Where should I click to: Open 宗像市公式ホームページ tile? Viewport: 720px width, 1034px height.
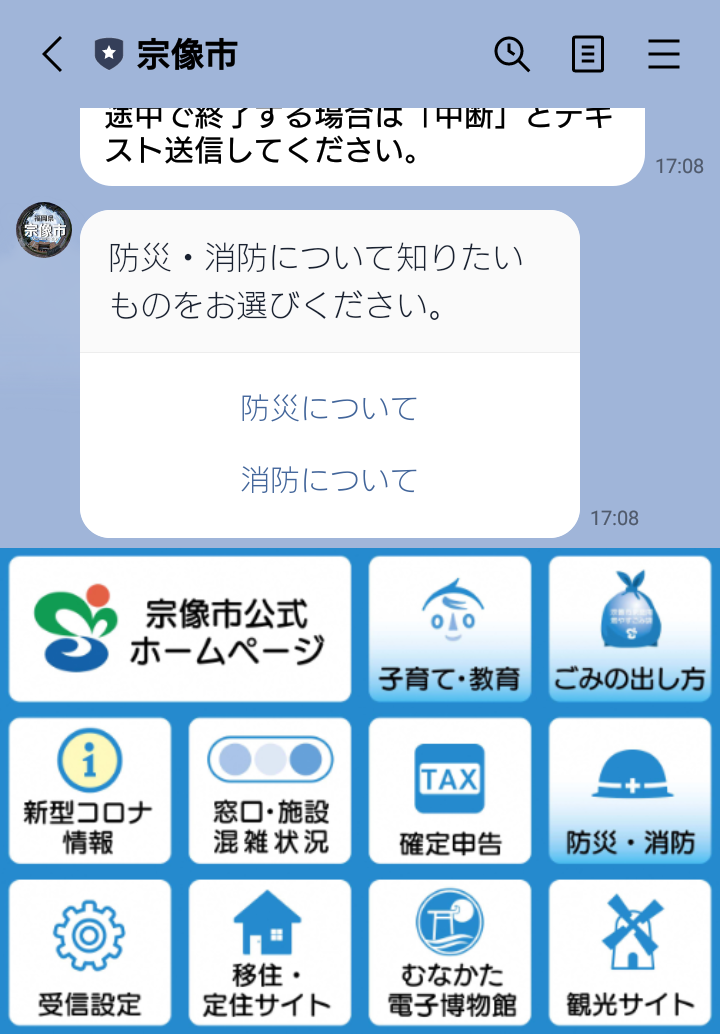(x=180, y=627)
